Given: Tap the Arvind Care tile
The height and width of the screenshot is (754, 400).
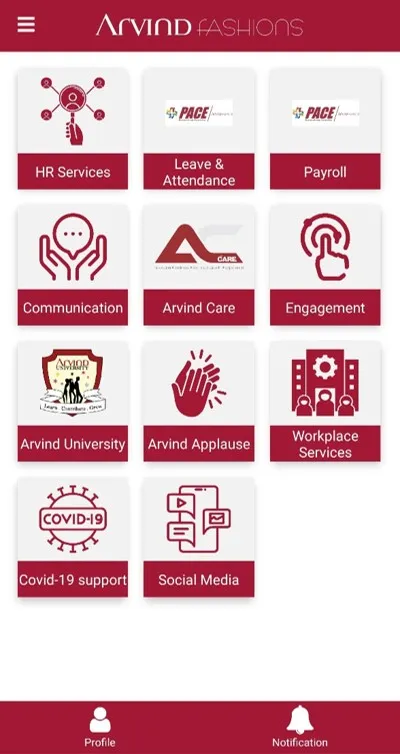Looking at the screenshot, I should coord(199,265).
